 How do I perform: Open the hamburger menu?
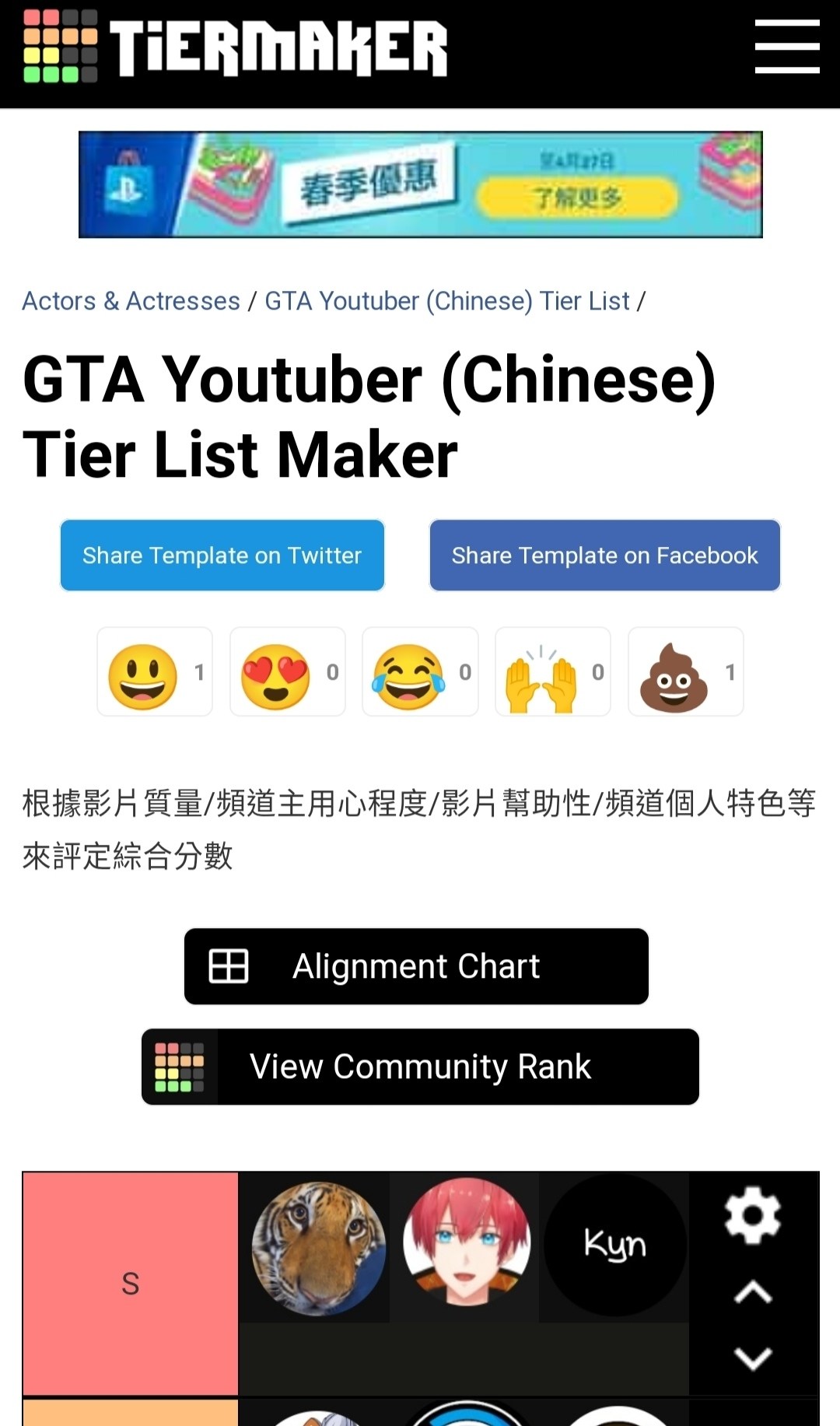click(786, 47)
